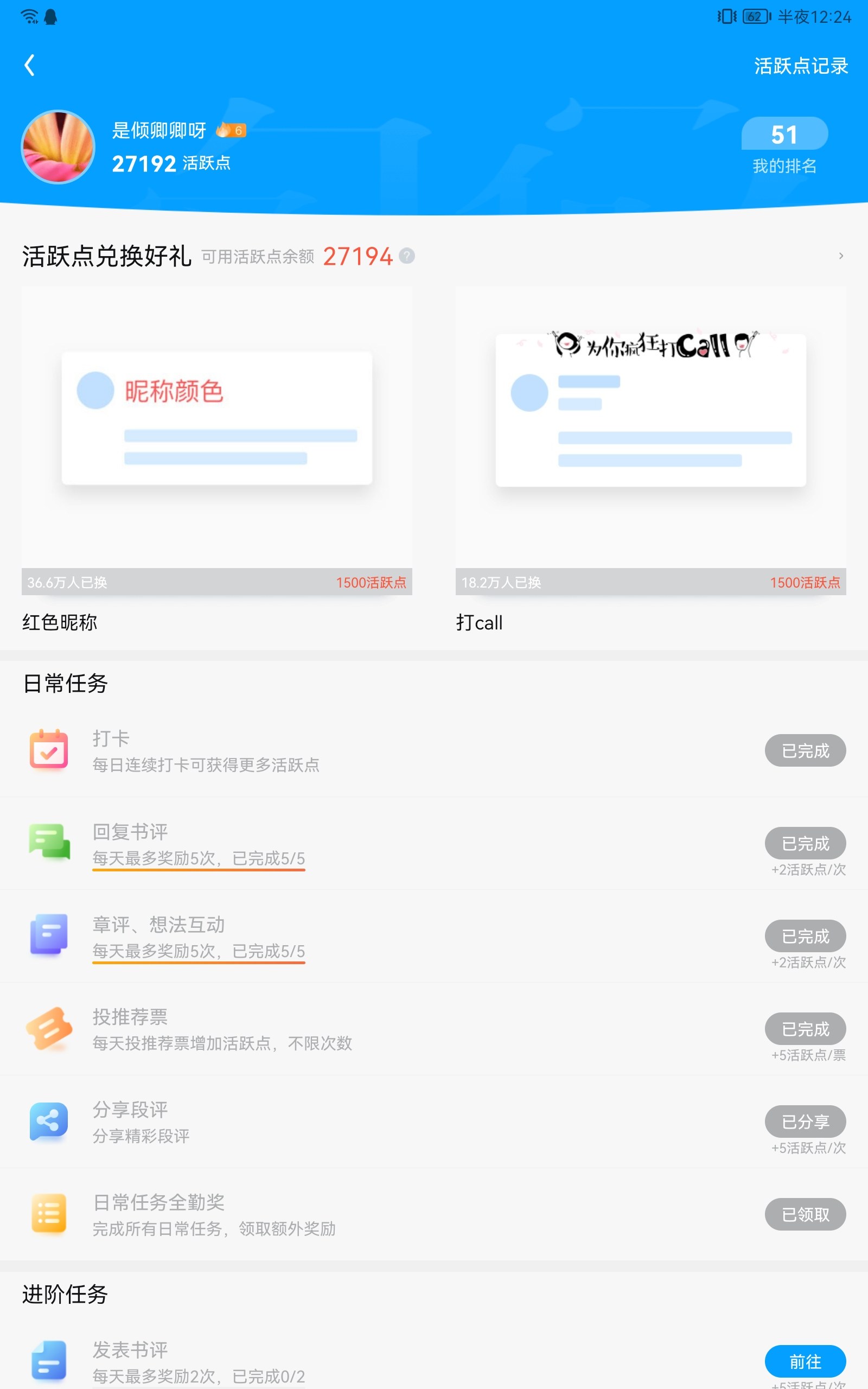Open 活跃点记录 history
Image resolution: width=868 pixels, height=1389 pixels.
(801, 66)
